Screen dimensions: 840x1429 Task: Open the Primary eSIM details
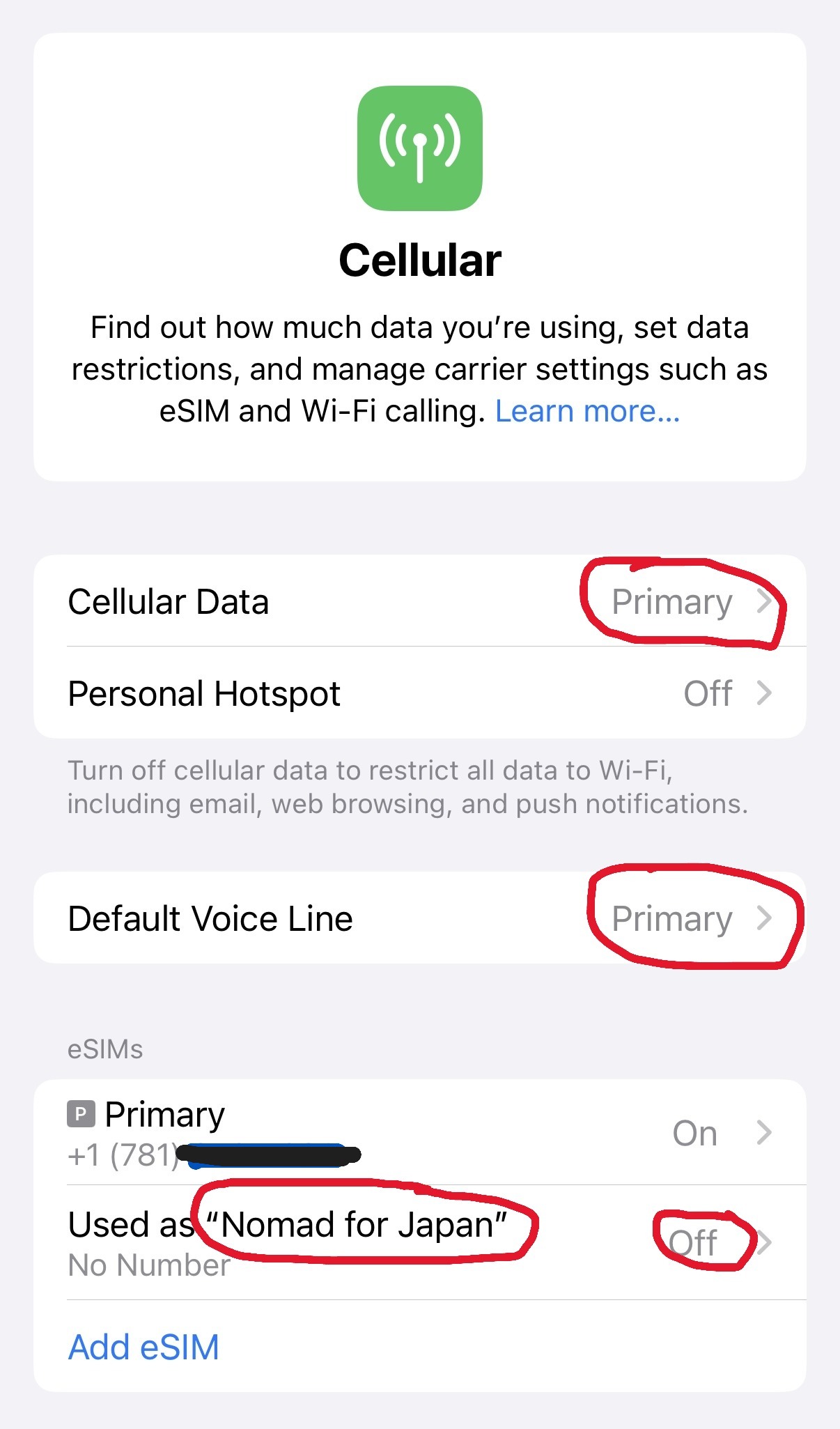point(419,1132)
